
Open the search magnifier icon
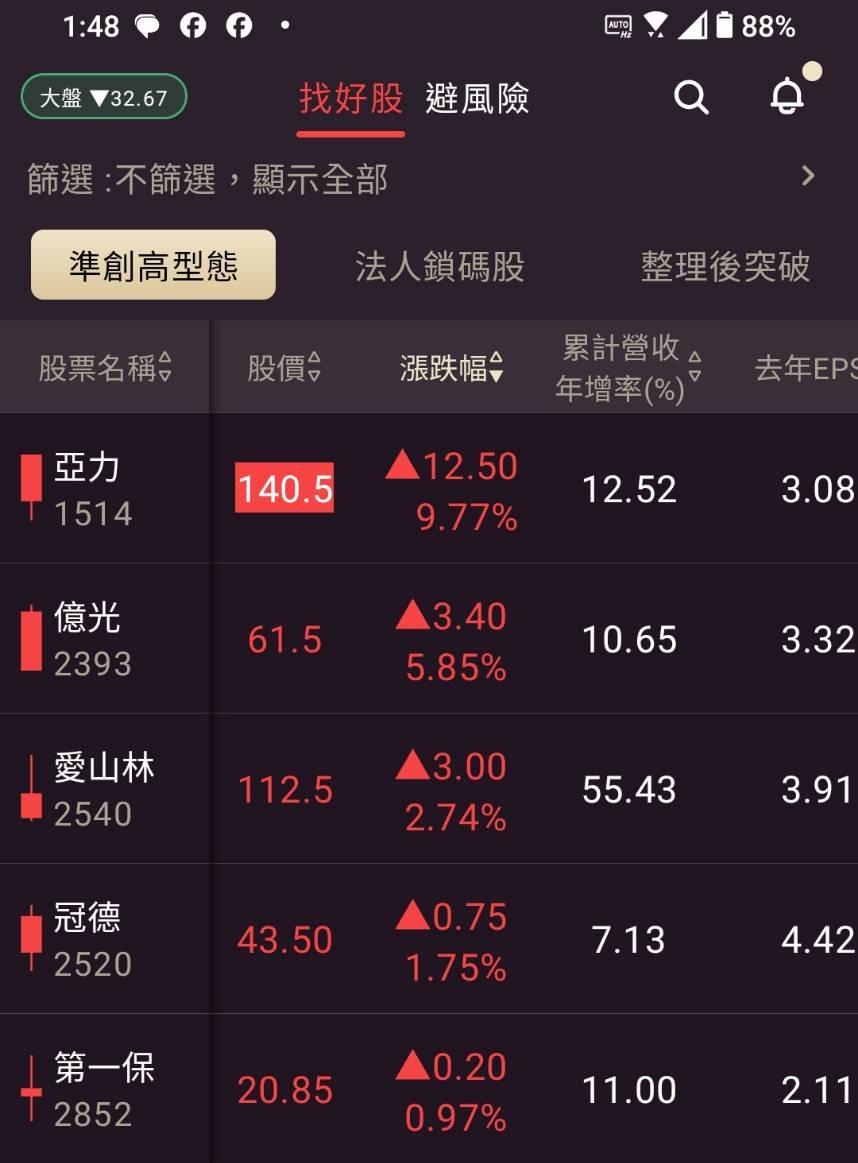point(691,98)
